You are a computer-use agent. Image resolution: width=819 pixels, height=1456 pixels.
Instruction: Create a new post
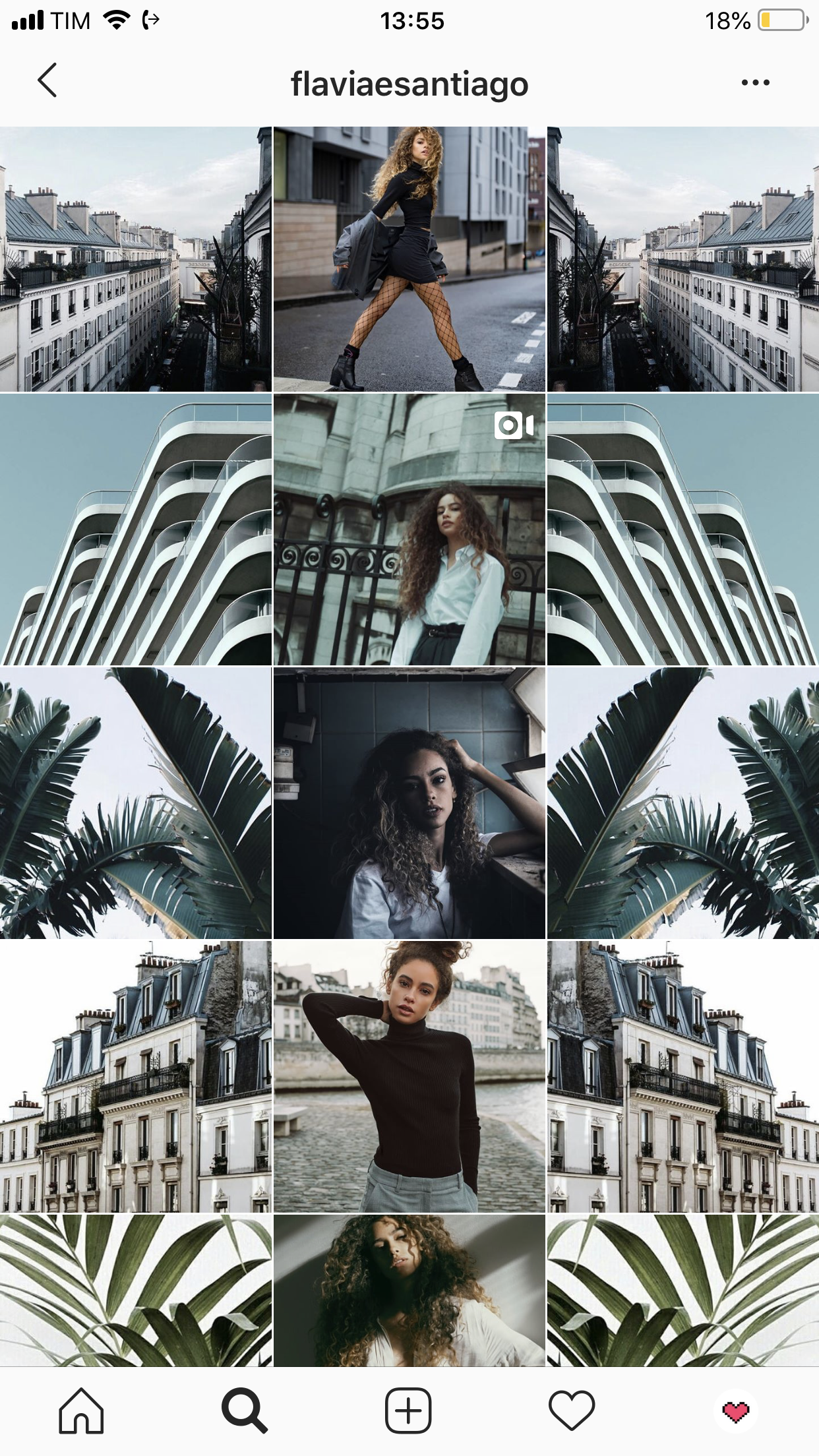(408, 1411)
